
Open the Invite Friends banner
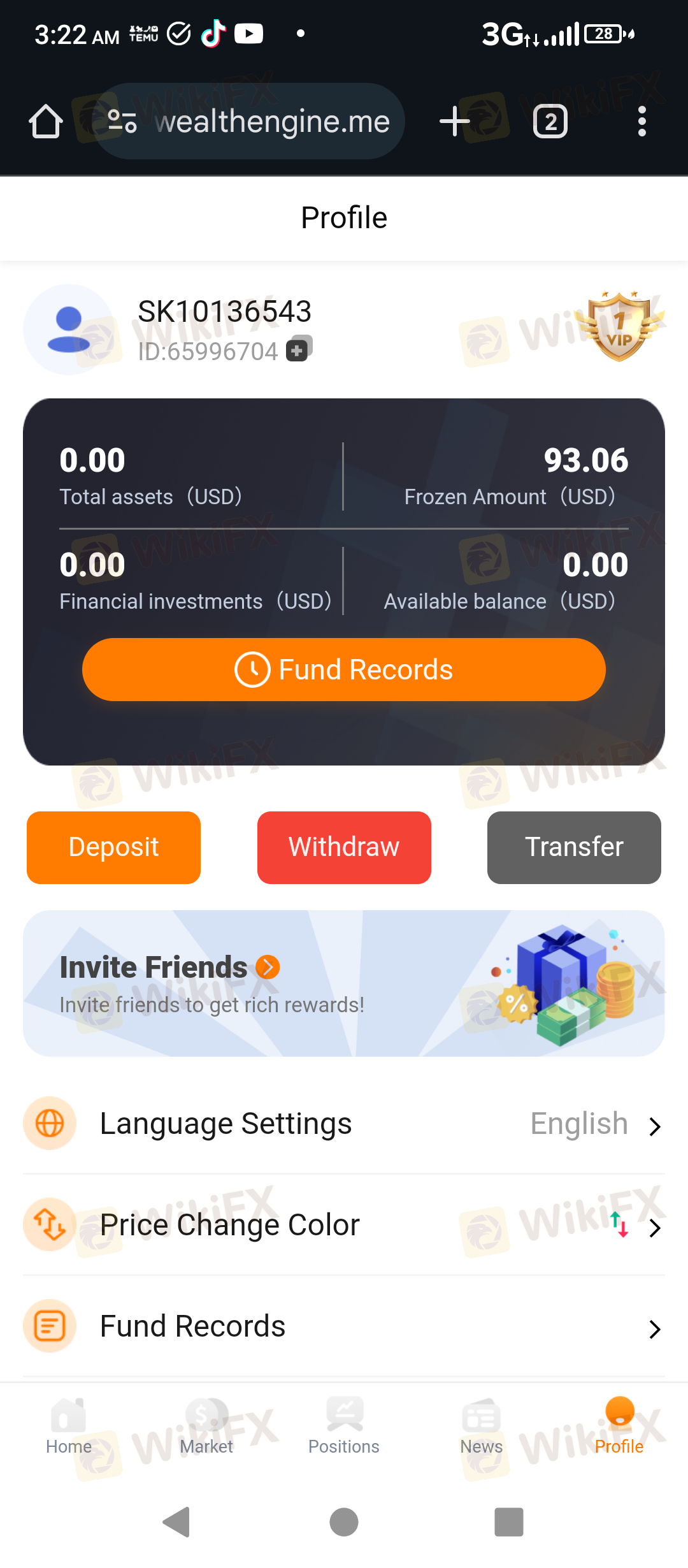pyautogui.click(x=344, y=983)
